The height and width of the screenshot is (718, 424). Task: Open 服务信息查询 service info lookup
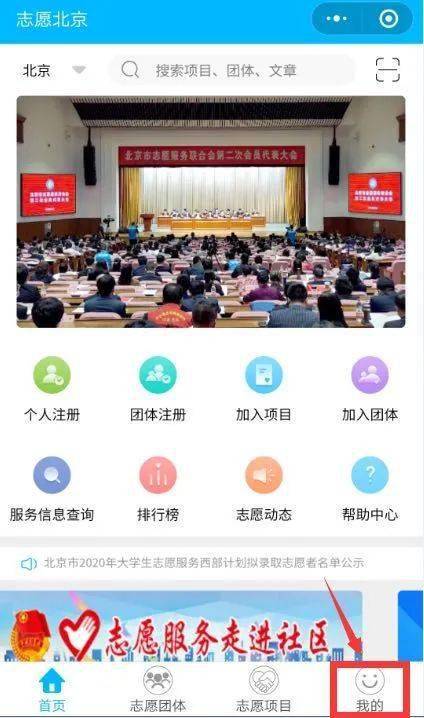(52, 489)
